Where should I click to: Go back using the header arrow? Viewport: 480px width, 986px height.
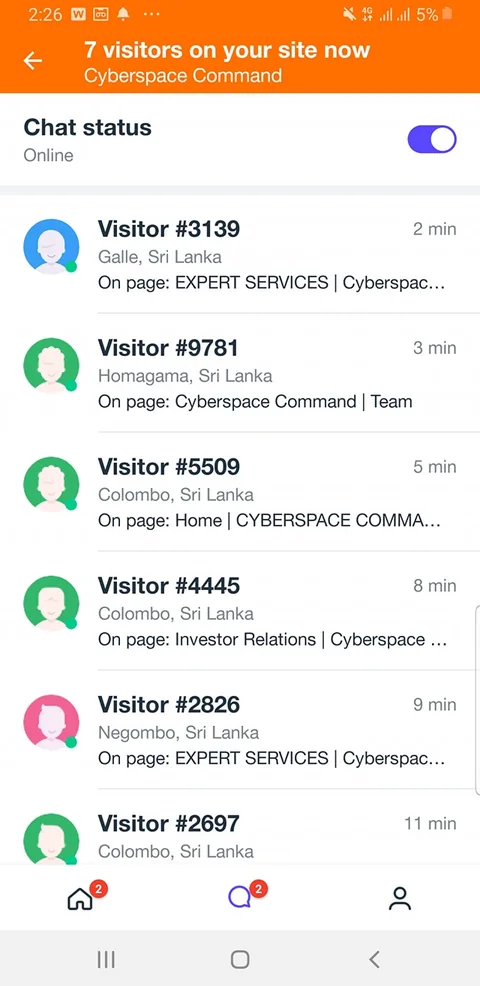pos(33,61)
